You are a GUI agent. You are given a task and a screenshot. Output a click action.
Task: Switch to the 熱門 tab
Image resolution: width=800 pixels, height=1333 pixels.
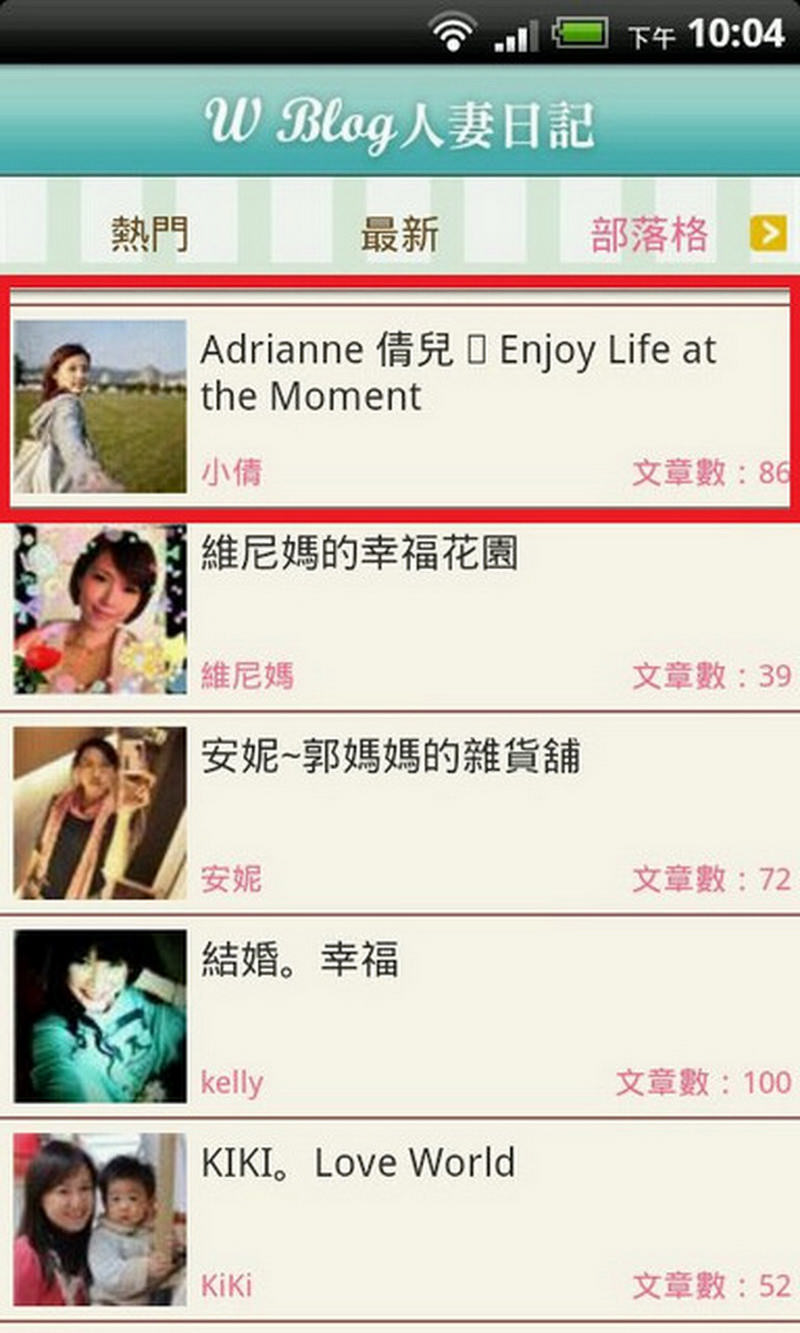(x=148, y=235)
